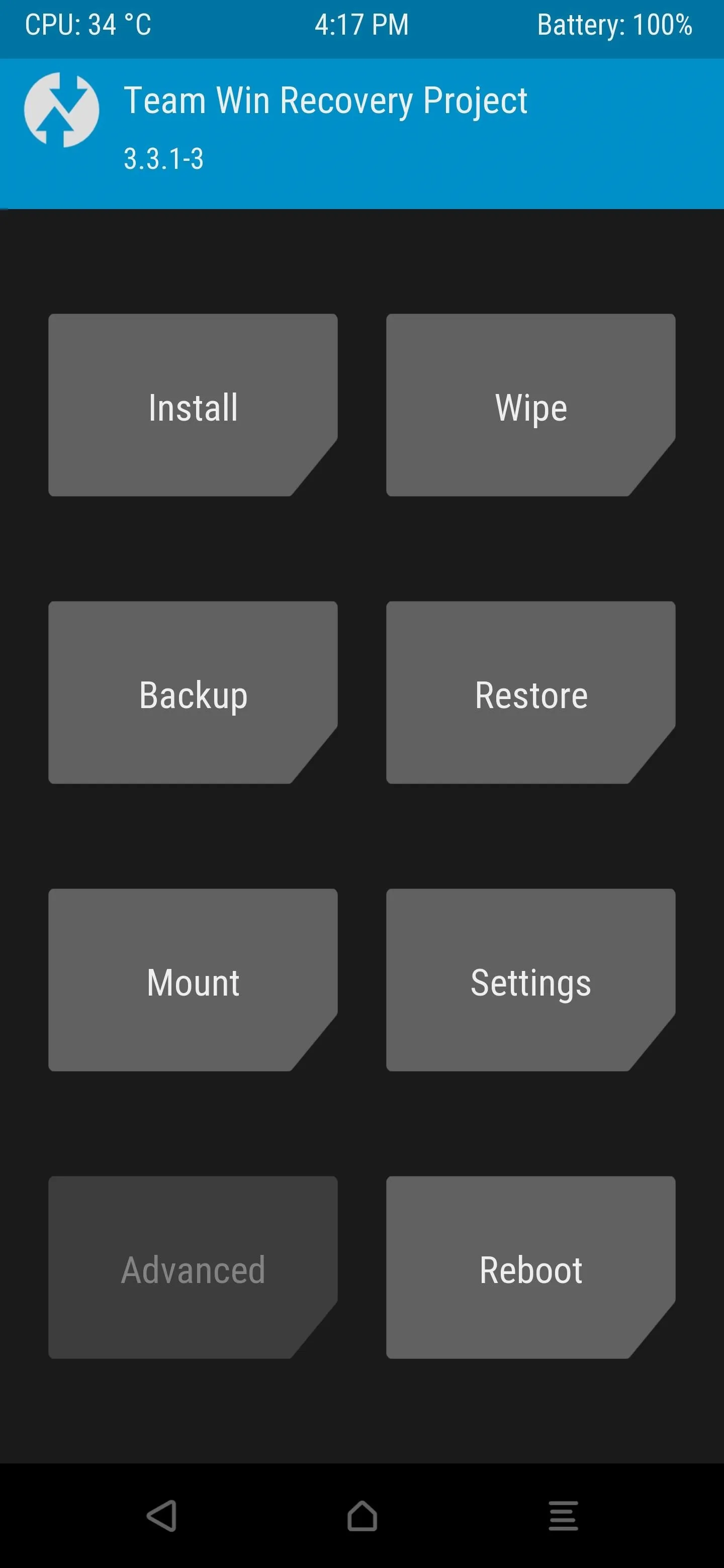
Task: Open TWRP Settings
Action: [x=530, y=980]
